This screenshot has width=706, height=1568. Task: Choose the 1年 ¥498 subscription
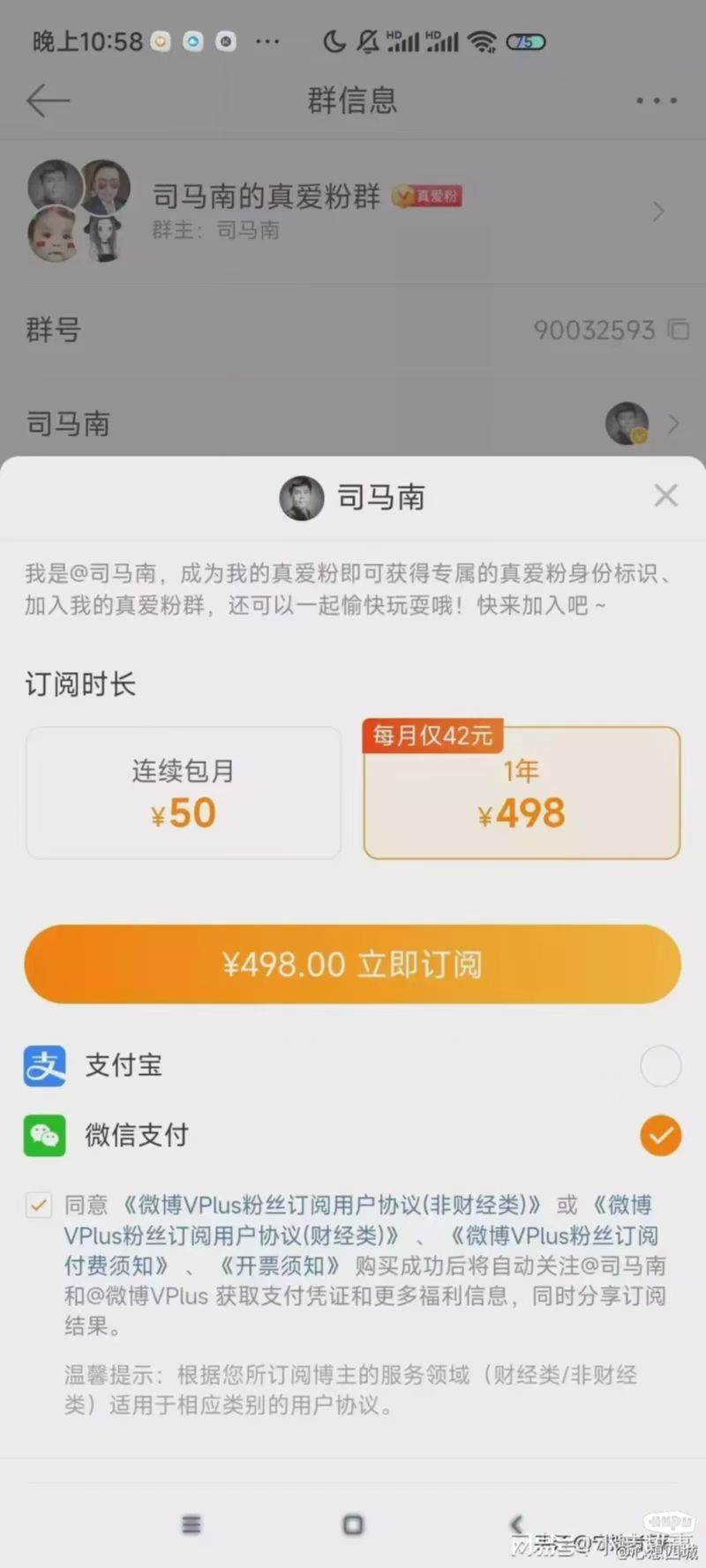point(522,793)
